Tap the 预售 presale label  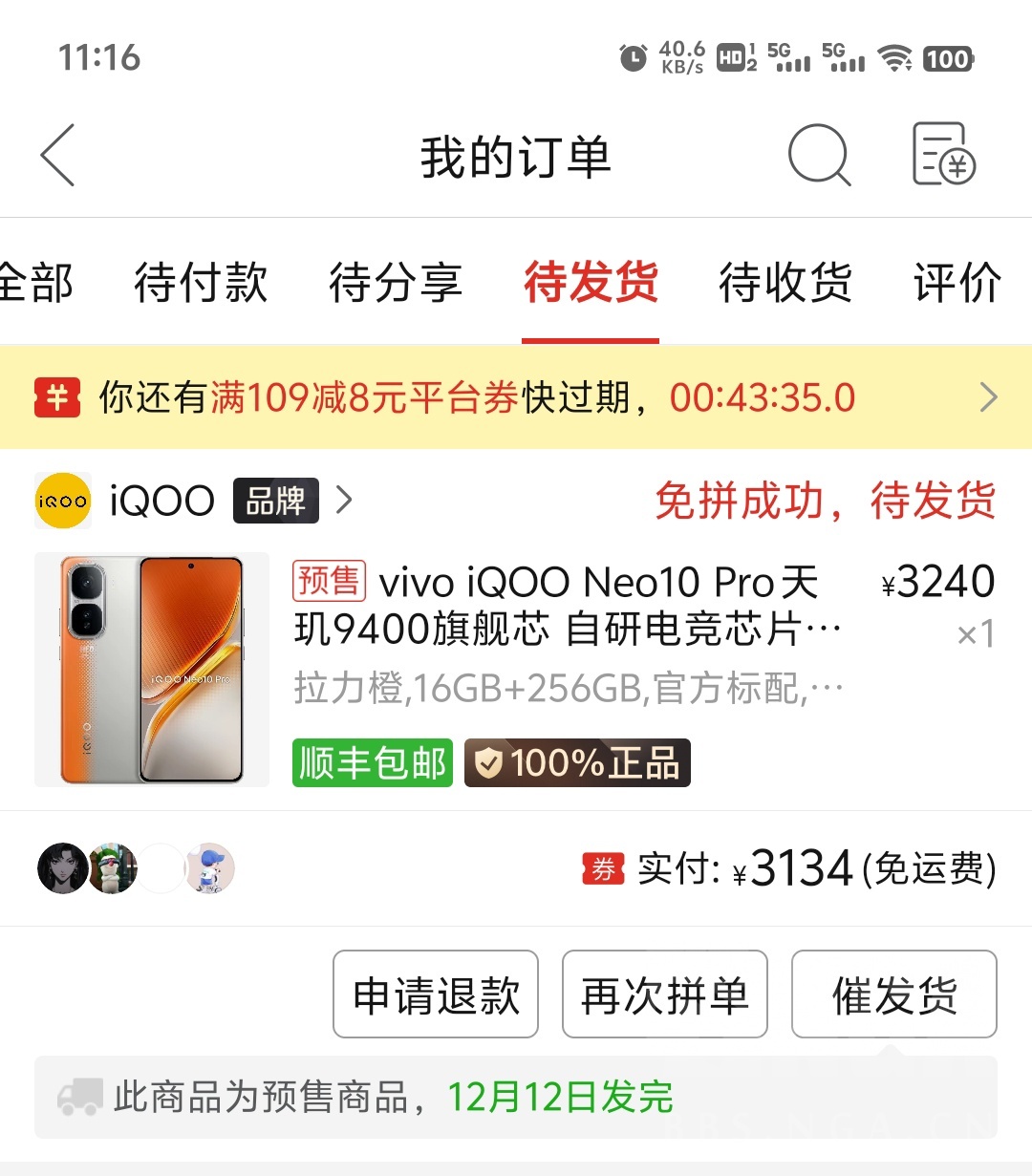pyautogui.click(x=328, y=581)
